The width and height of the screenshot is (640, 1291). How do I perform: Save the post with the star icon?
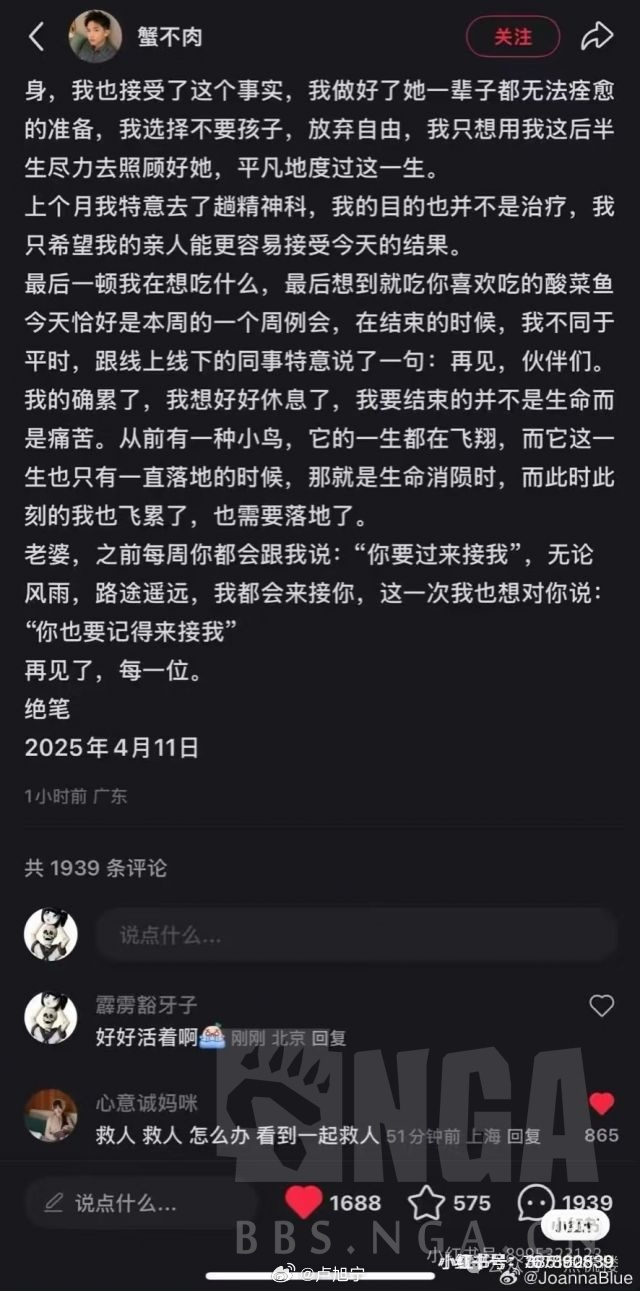point(426,1202)
